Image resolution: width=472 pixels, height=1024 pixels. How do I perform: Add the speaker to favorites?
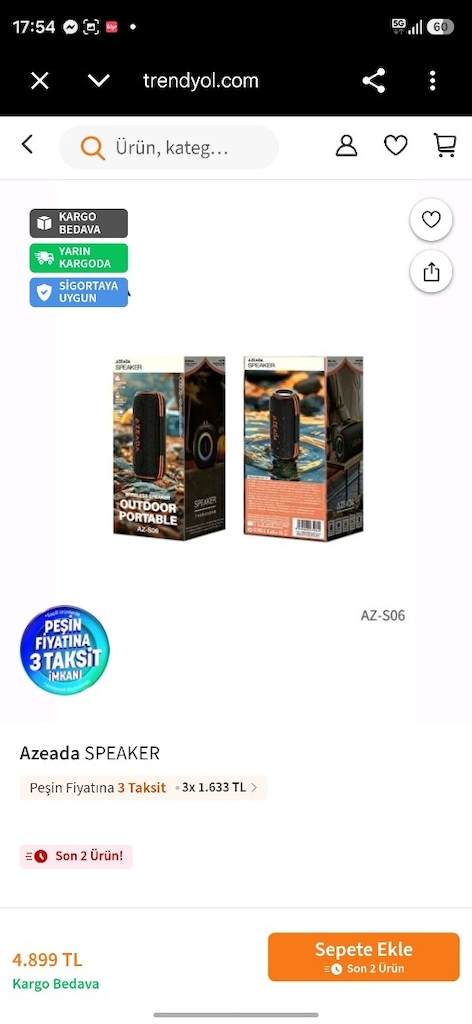point(431,220)
